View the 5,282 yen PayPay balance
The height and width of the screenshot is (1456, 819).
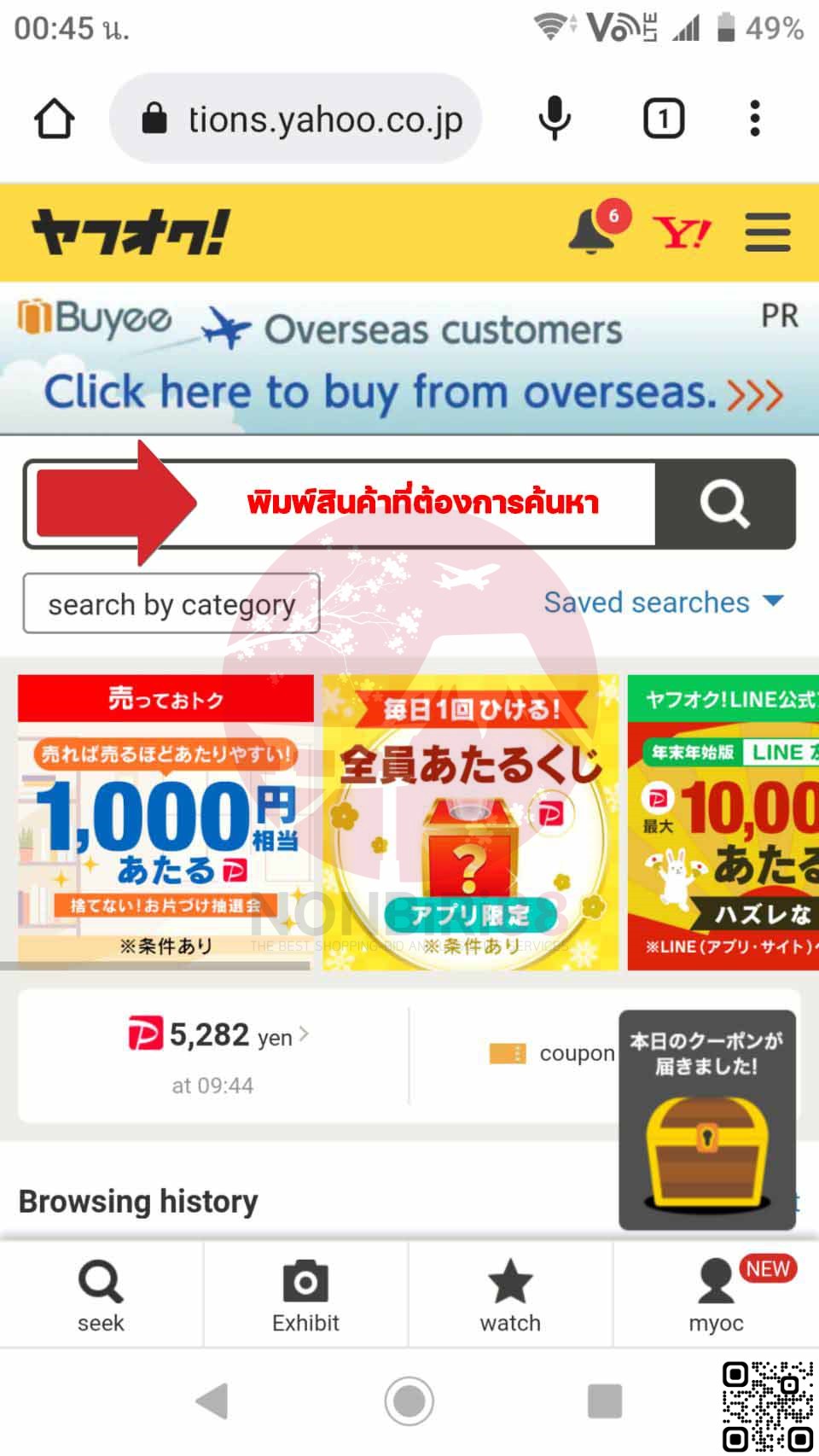pos(218,1036)
